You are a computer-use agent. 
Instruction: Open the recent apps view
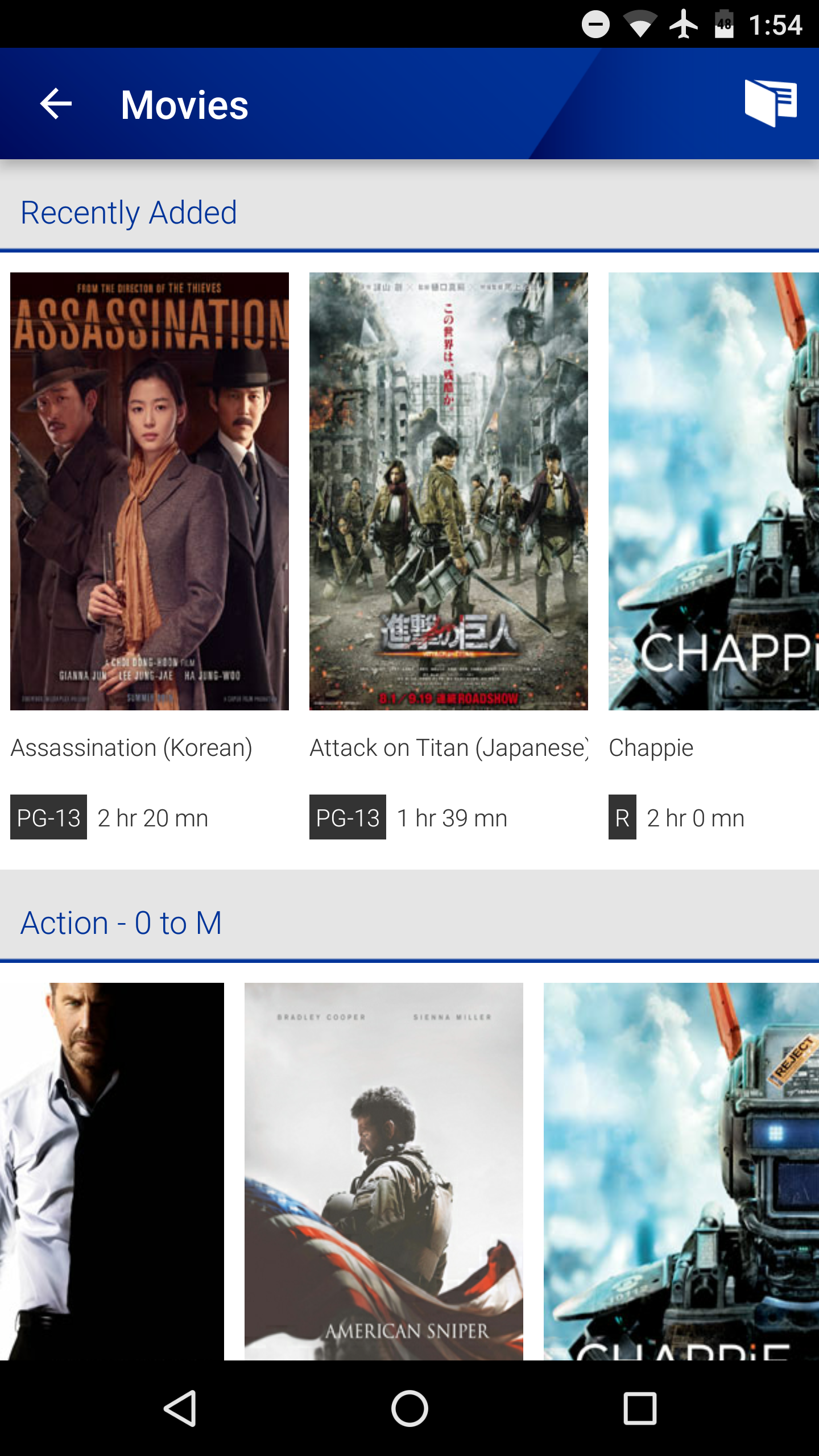(640, 1408)
